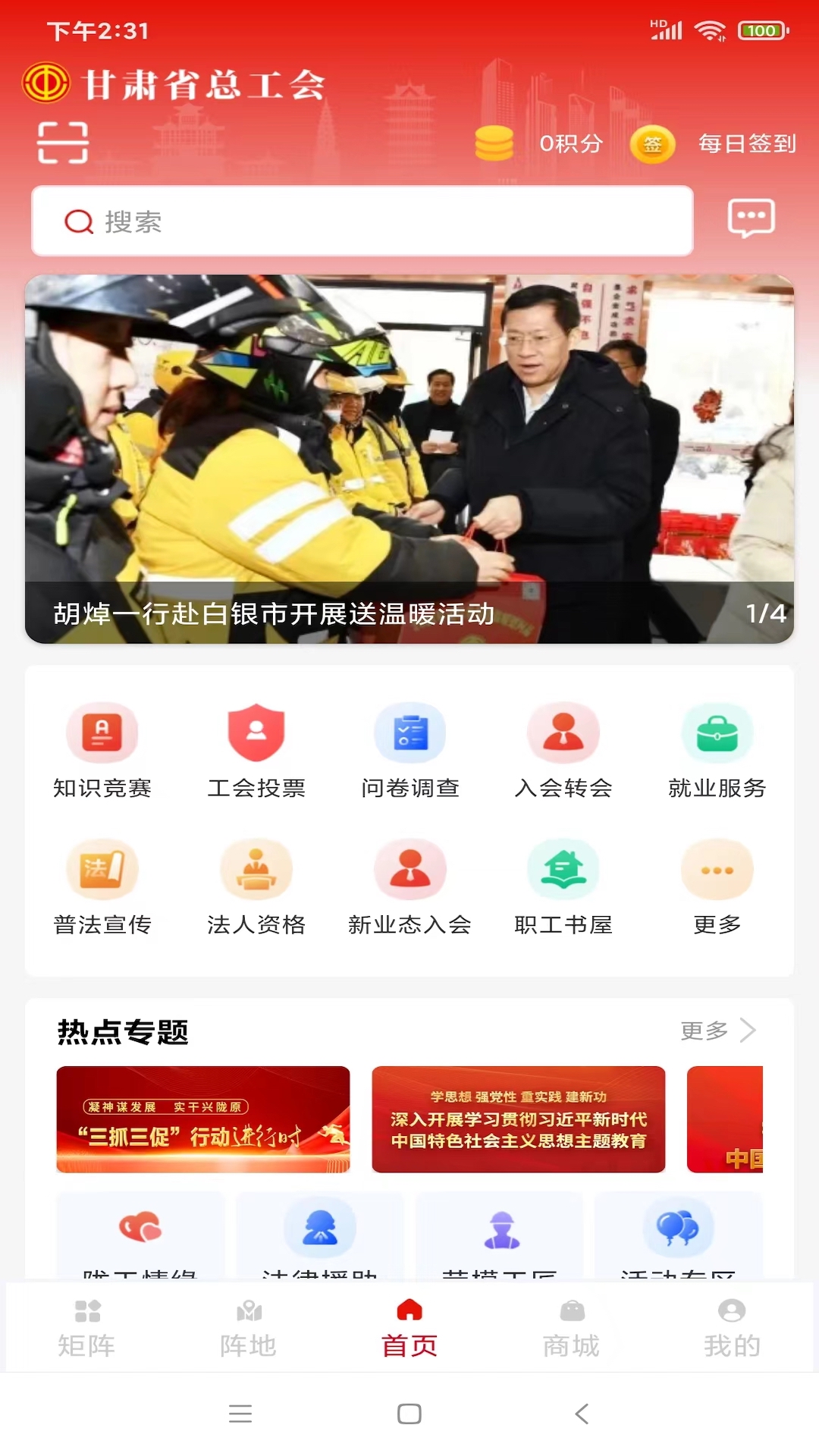Open the QR code scanner icon

(63, 142)
